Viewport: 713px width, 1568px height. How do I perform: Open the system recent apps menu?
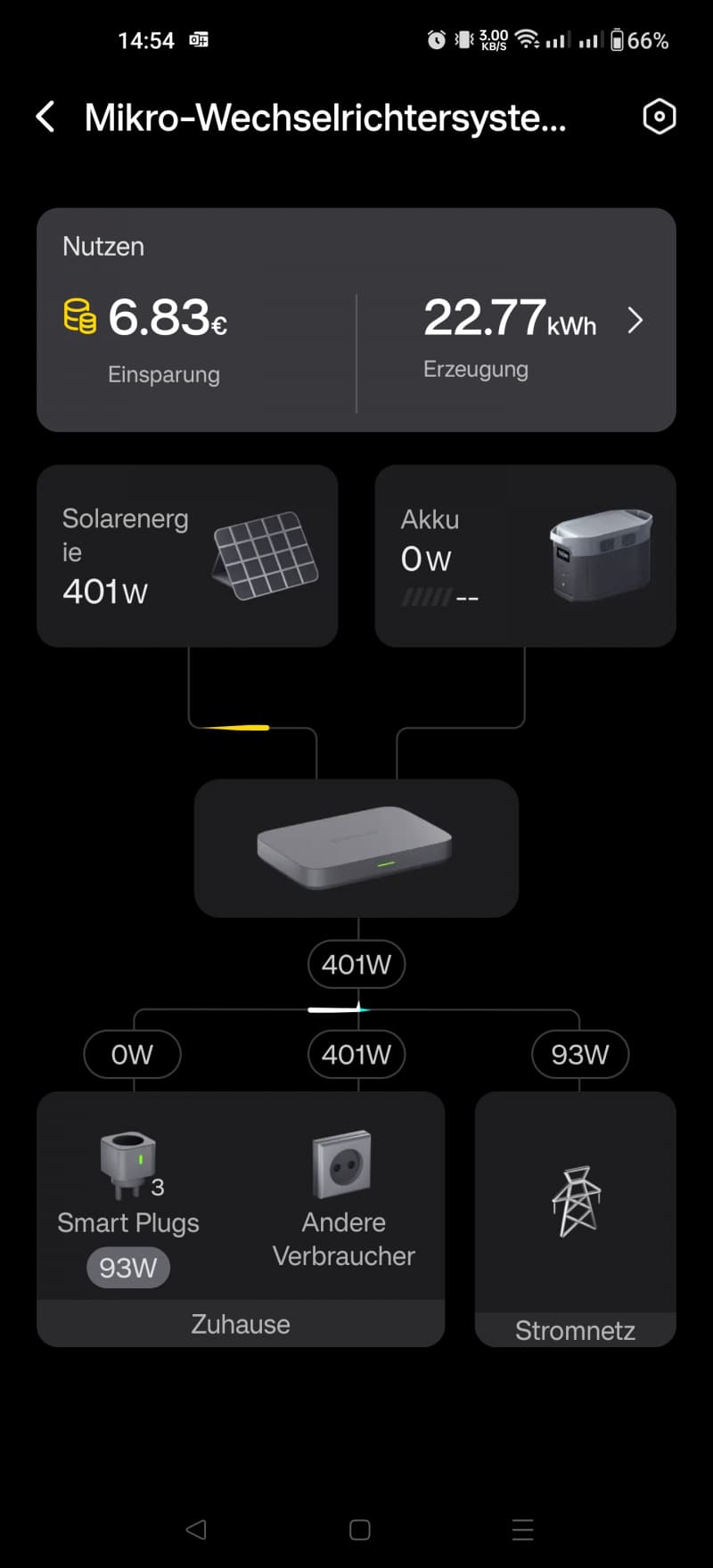click(523, 1530)
